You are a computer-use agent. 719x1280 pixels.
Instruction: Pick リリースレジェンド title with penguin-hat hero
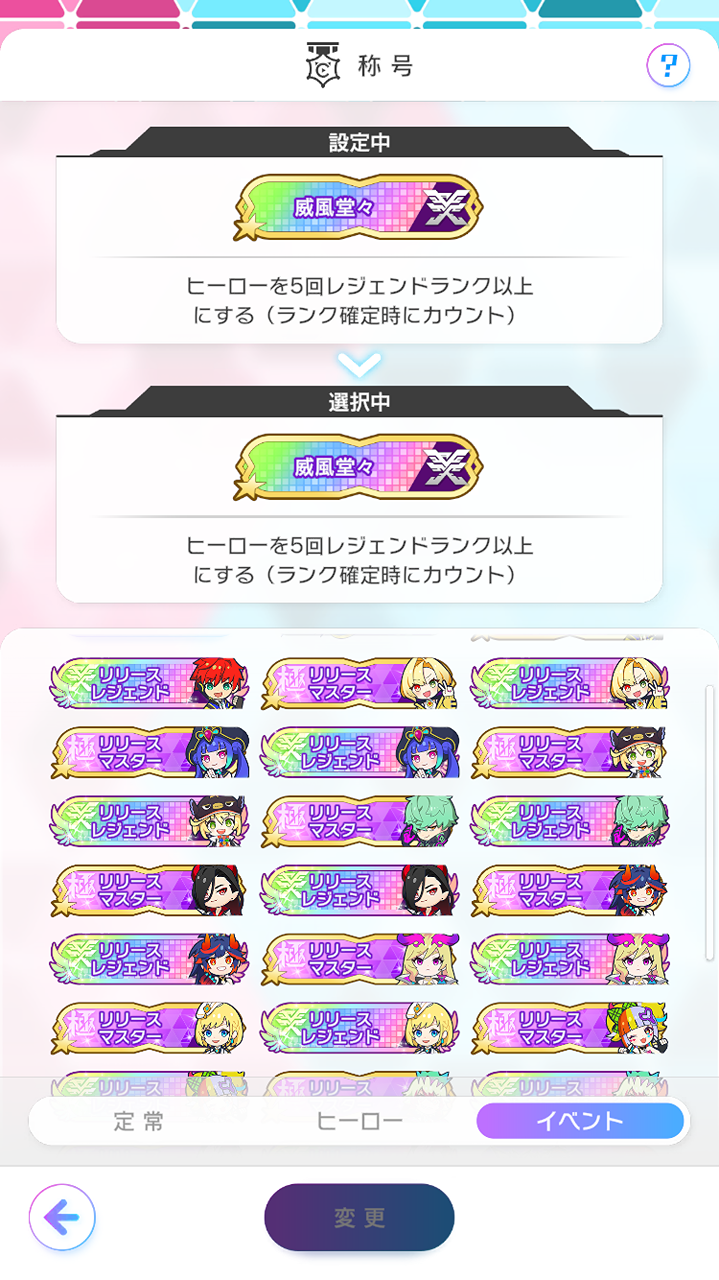(x=150, y=822)
